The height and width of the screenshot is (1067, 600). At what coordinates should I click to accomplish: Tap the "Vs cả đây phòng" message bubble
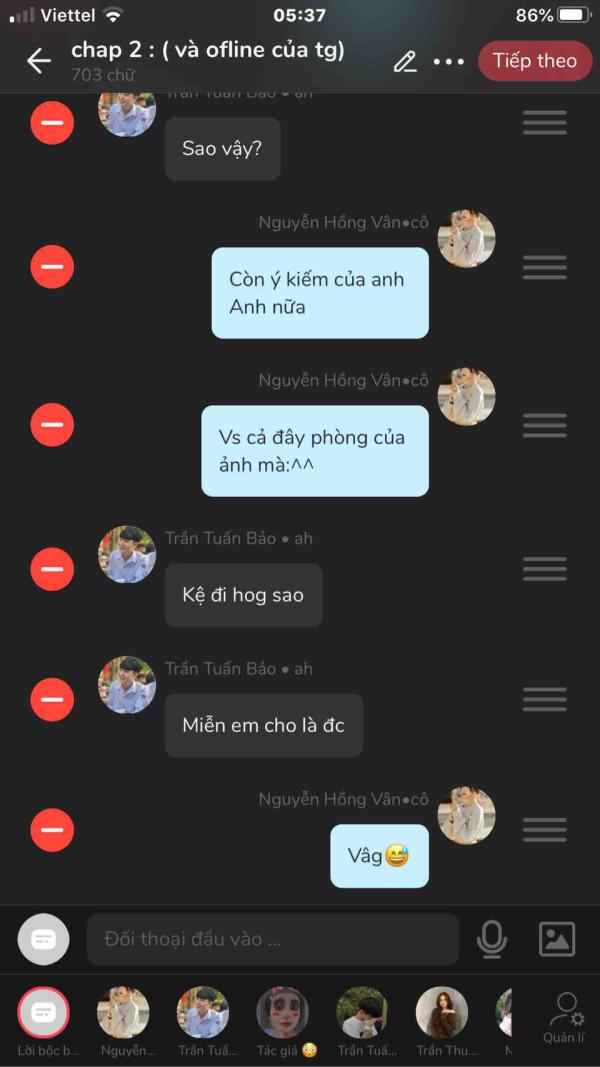coord(315,450)
